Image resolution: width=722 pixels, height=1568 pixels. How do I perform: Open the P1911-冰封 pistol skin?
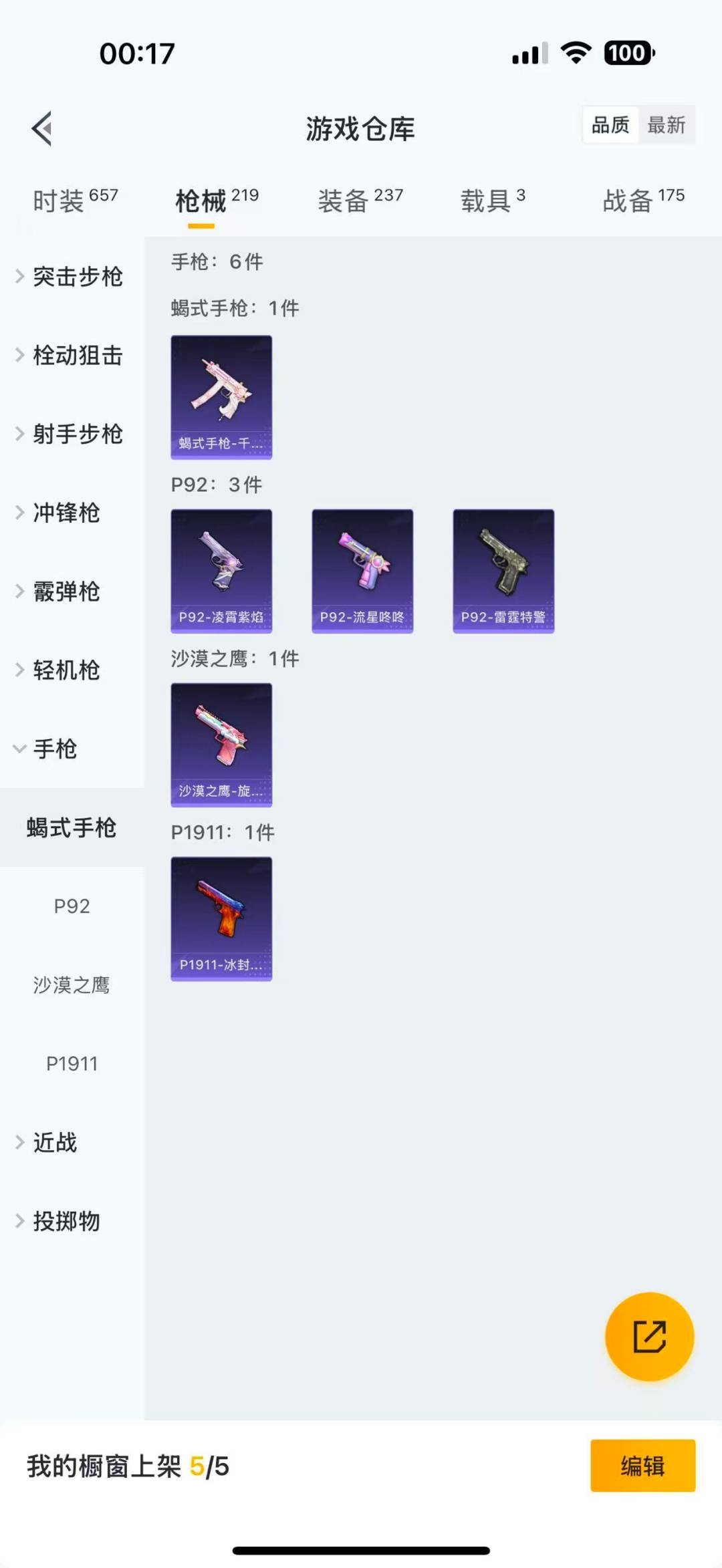coord(221,918)
